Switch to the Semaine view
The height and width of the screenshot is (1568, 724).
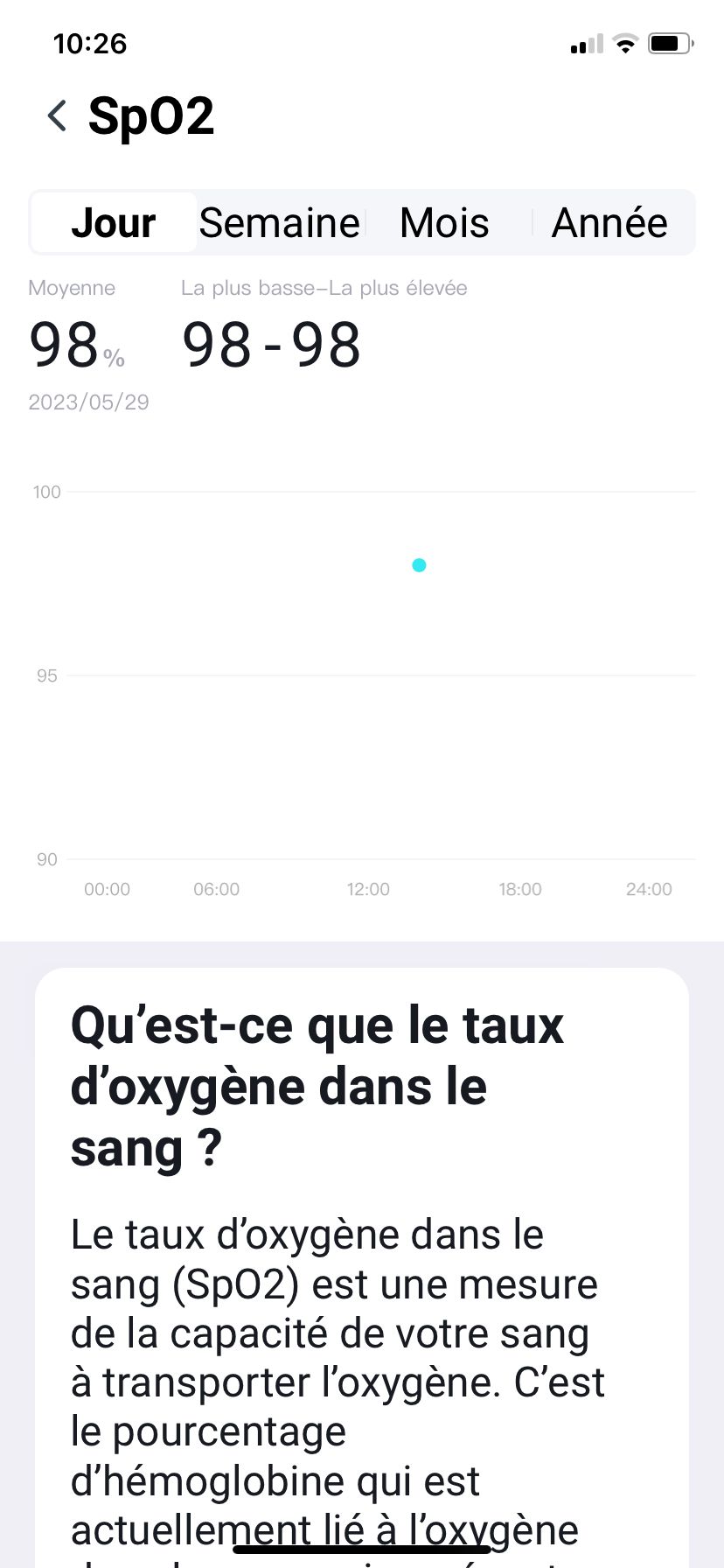tap(279, 223)
